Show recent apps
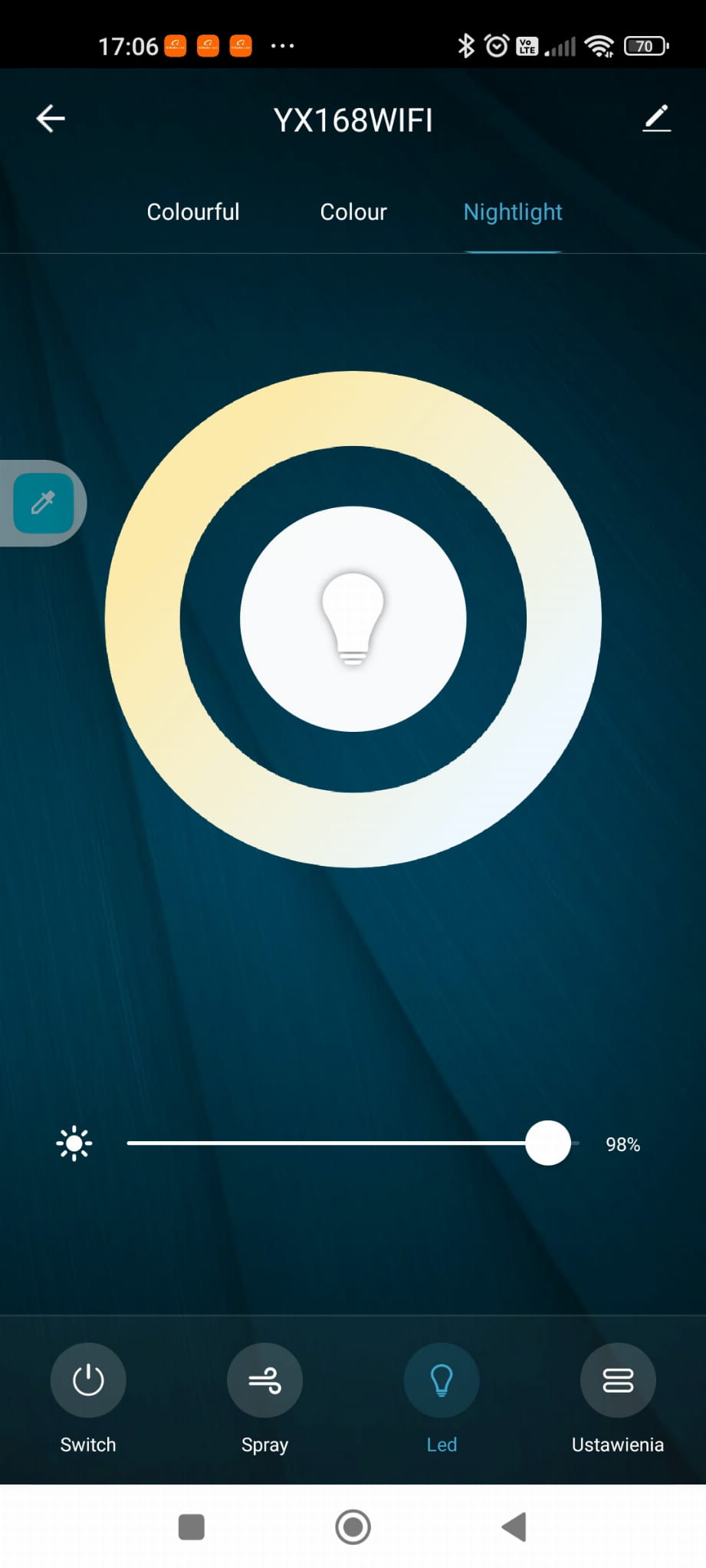The image size is (706, 1568). coord(191,1527)
